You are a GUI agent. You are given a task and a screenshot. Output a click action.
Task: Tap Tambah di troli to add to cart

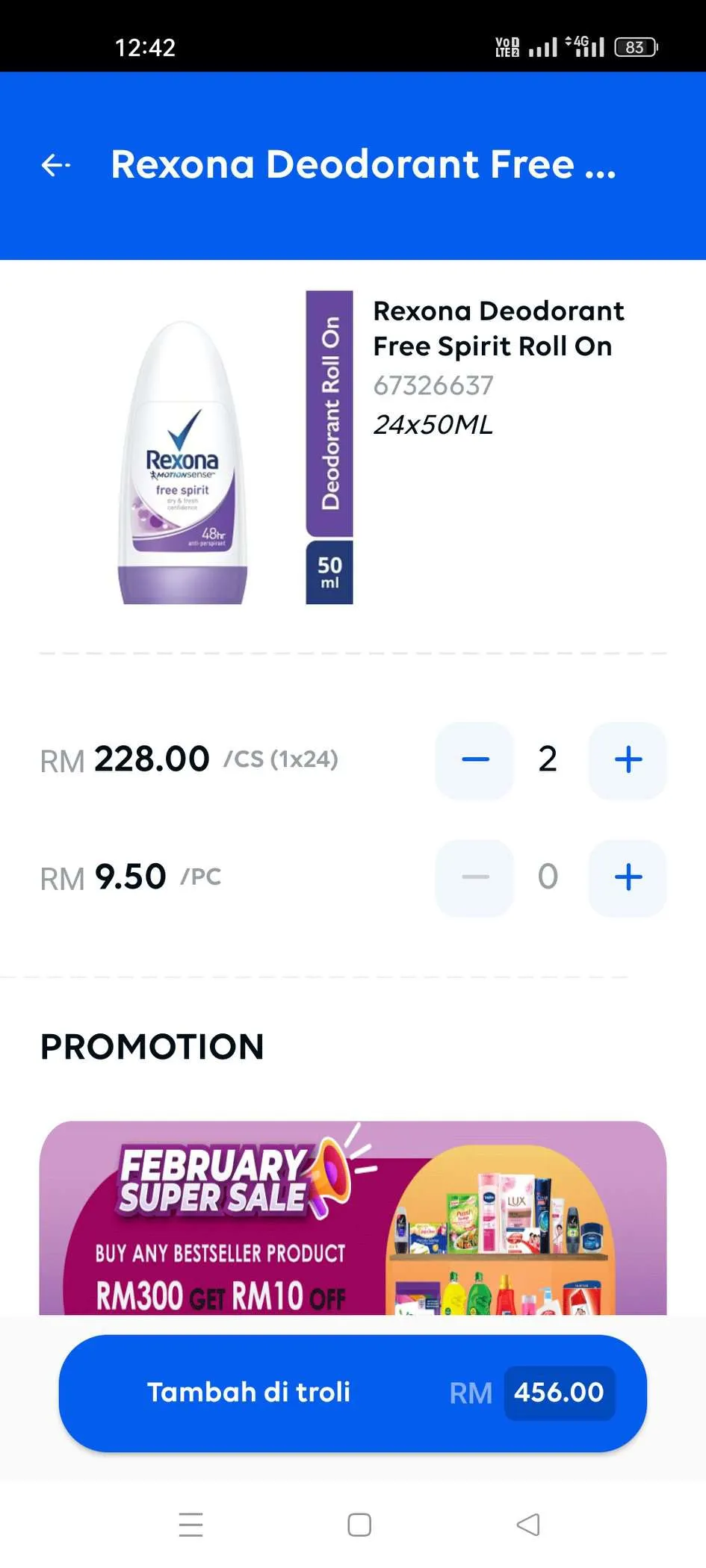coord(250,1392)
